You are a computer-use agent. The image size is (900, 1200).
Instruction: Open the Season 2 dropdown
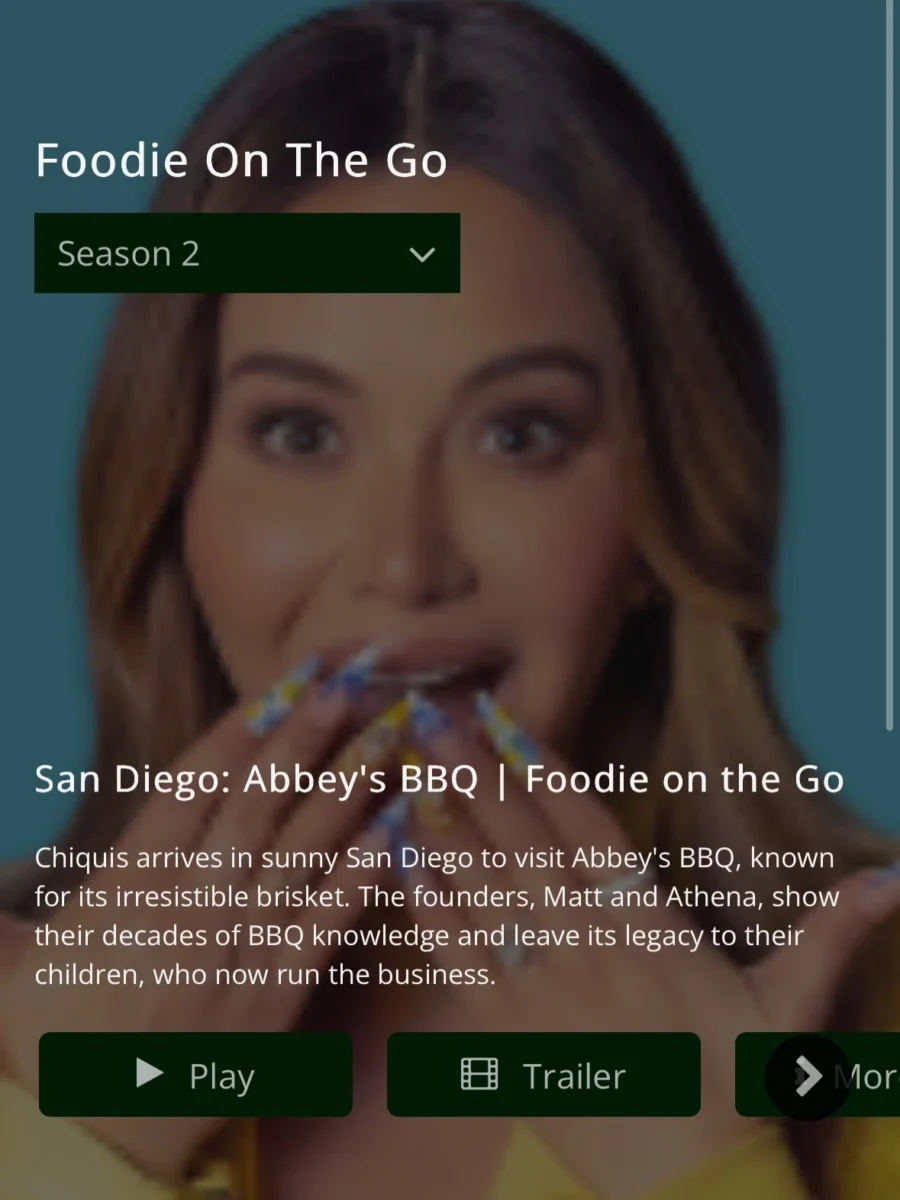point(247,253)
